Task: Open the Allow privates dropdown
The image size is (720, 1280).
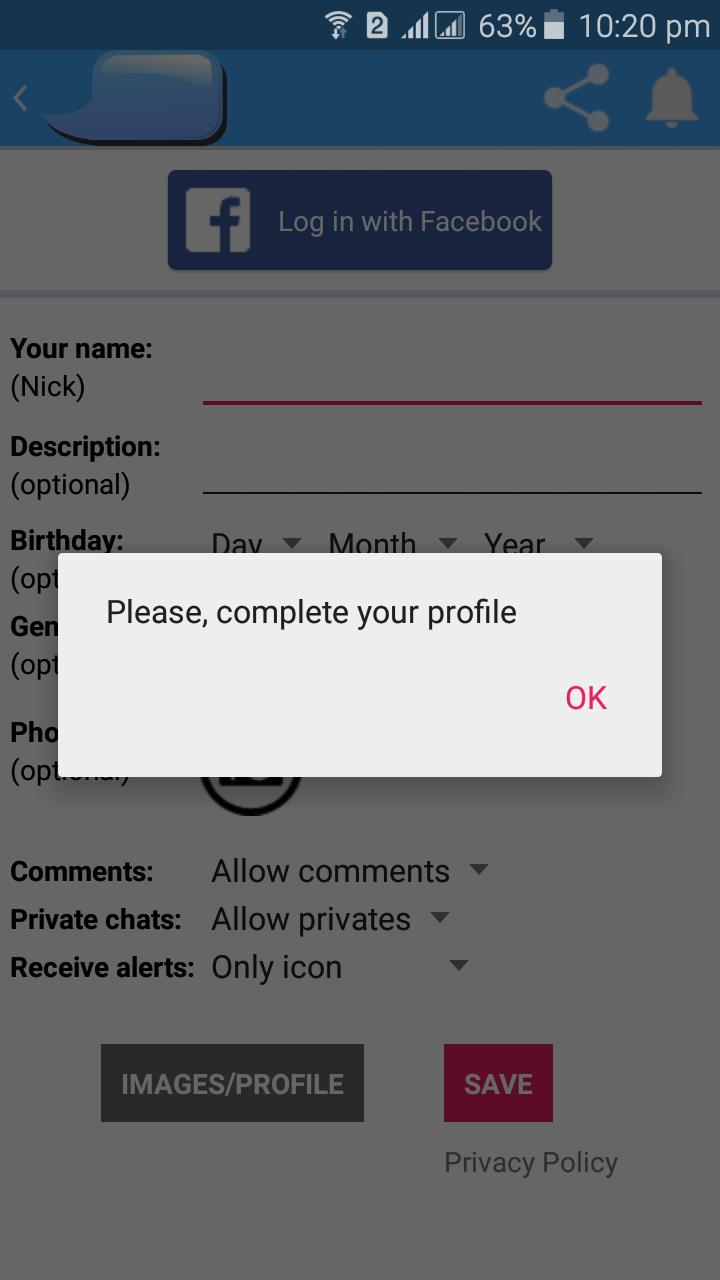Action: pos(330,919)
